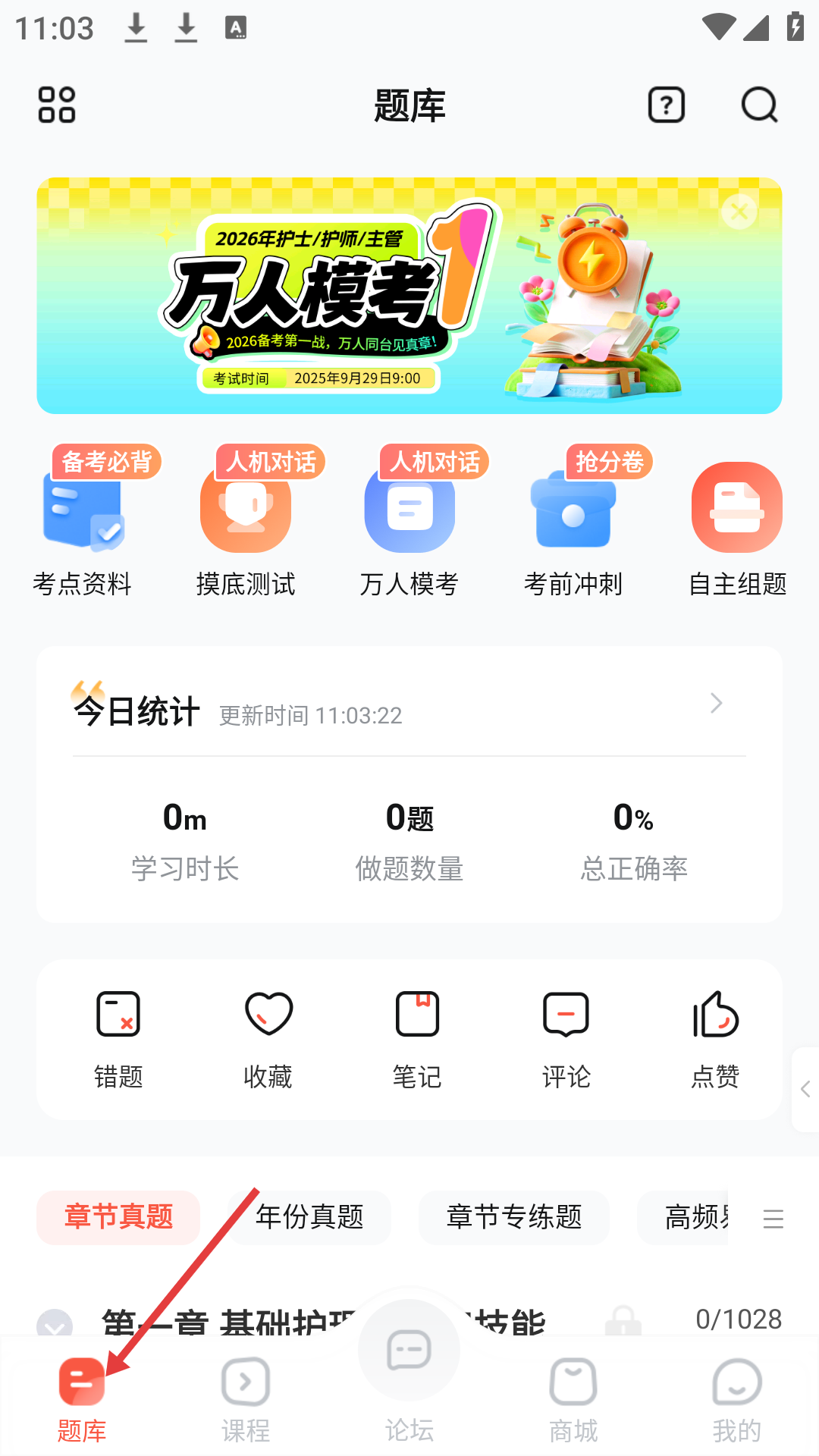The image size is (819, 1456).
Task: Open the grid menu icon
Action: tap(57, 105)
